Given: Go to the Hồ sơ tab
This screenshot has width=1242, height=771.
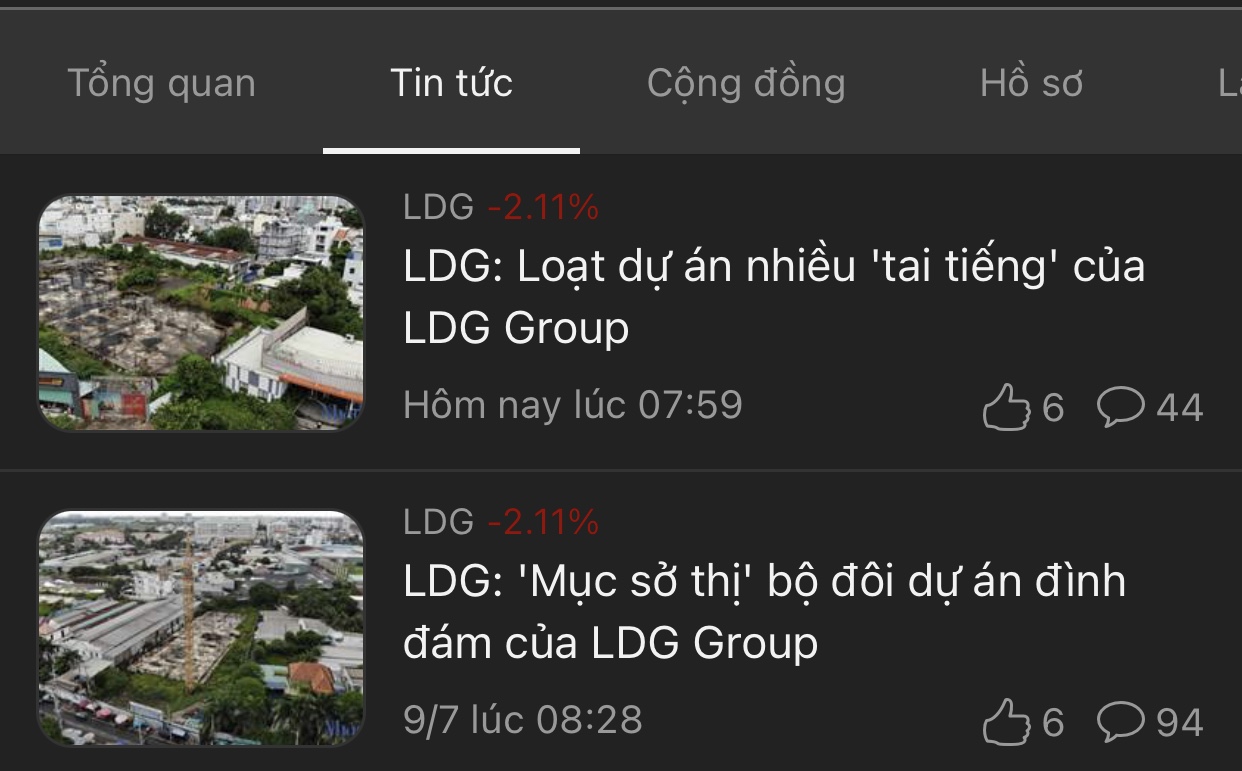Looking at the screenshot, I should (x=1031, y=83).
